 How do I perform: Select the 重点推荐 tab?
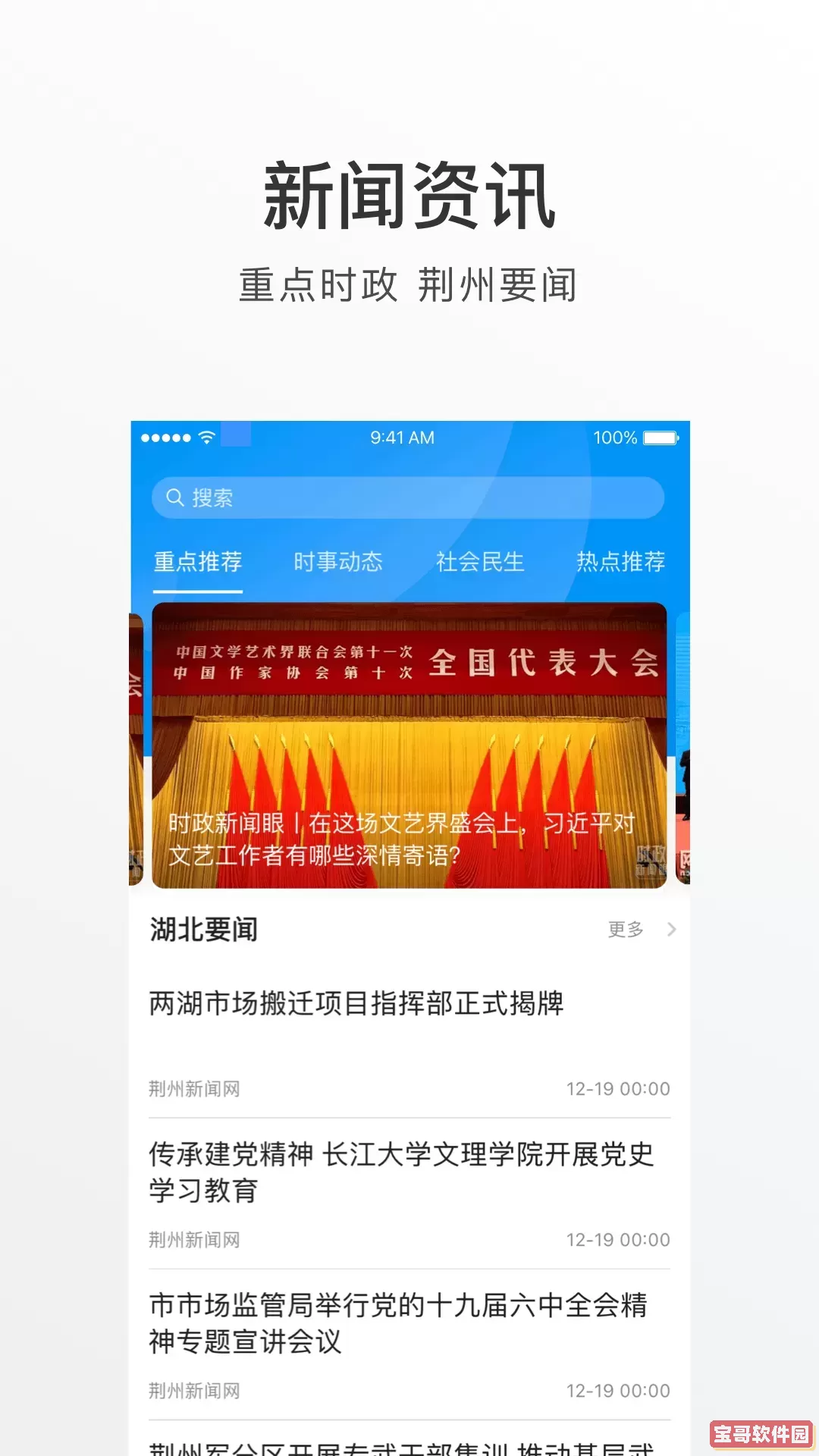[199, 561]
